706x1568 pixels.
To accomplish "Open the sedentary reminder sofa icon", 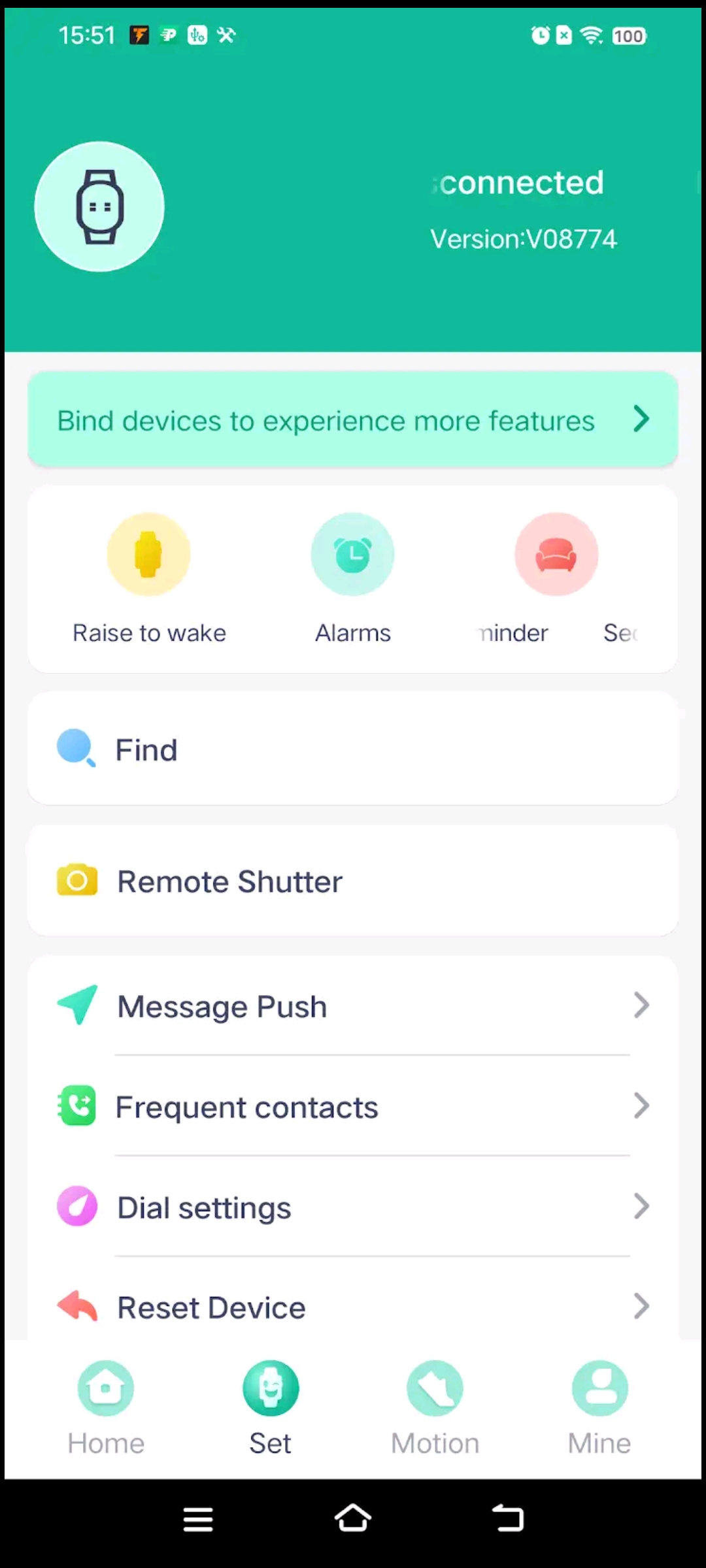I will [556, 554].
